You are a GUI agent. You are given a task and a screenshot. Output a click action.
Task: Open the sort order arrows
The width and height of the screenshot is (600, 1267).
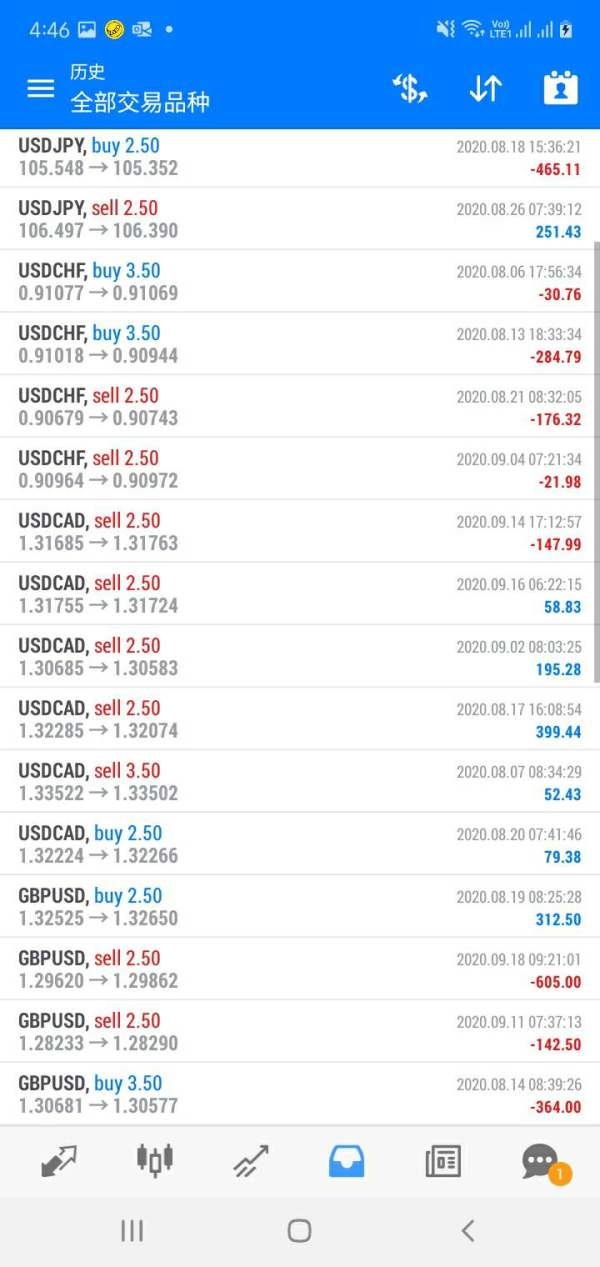click(x=485, y=88)
